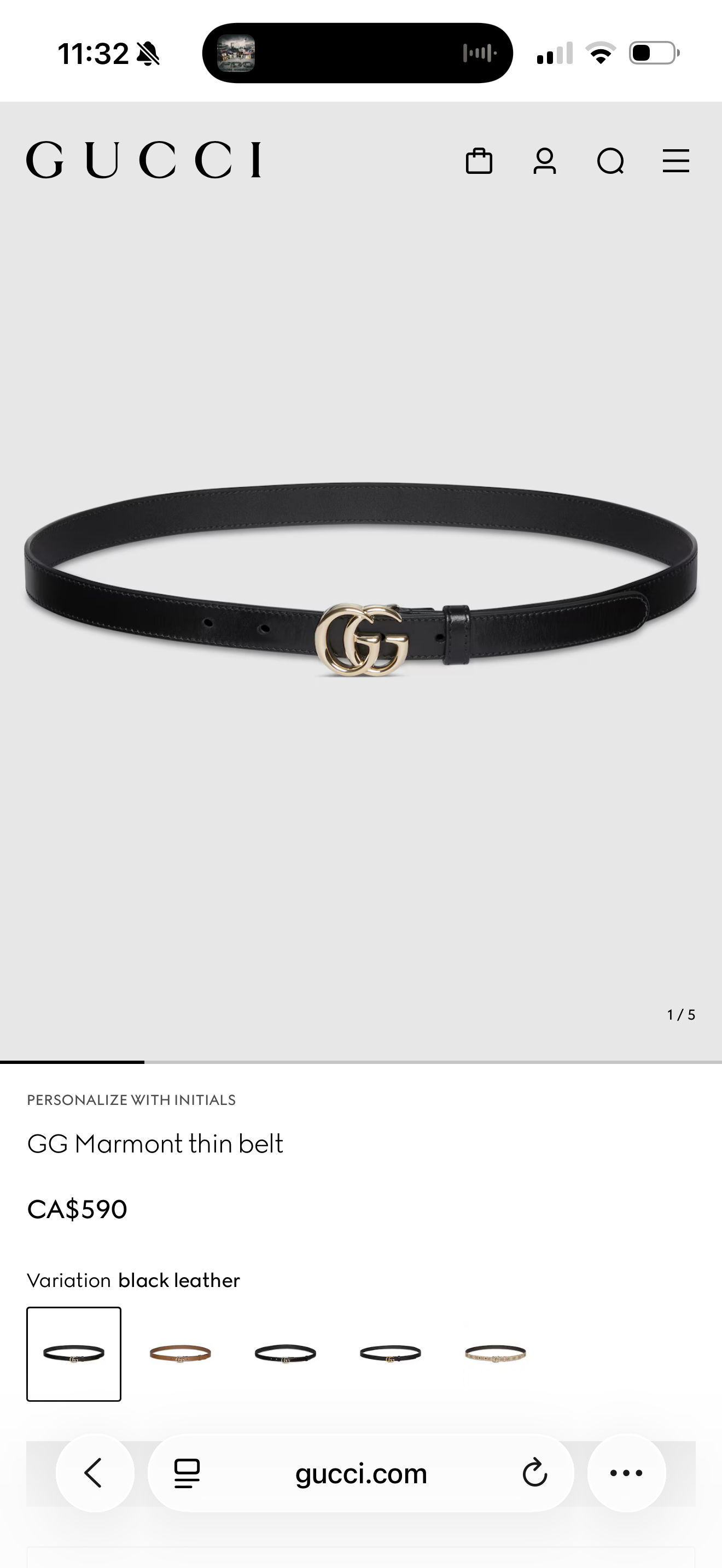
Task: Select the brown leather belt variation
Action: click(179, 1354)
